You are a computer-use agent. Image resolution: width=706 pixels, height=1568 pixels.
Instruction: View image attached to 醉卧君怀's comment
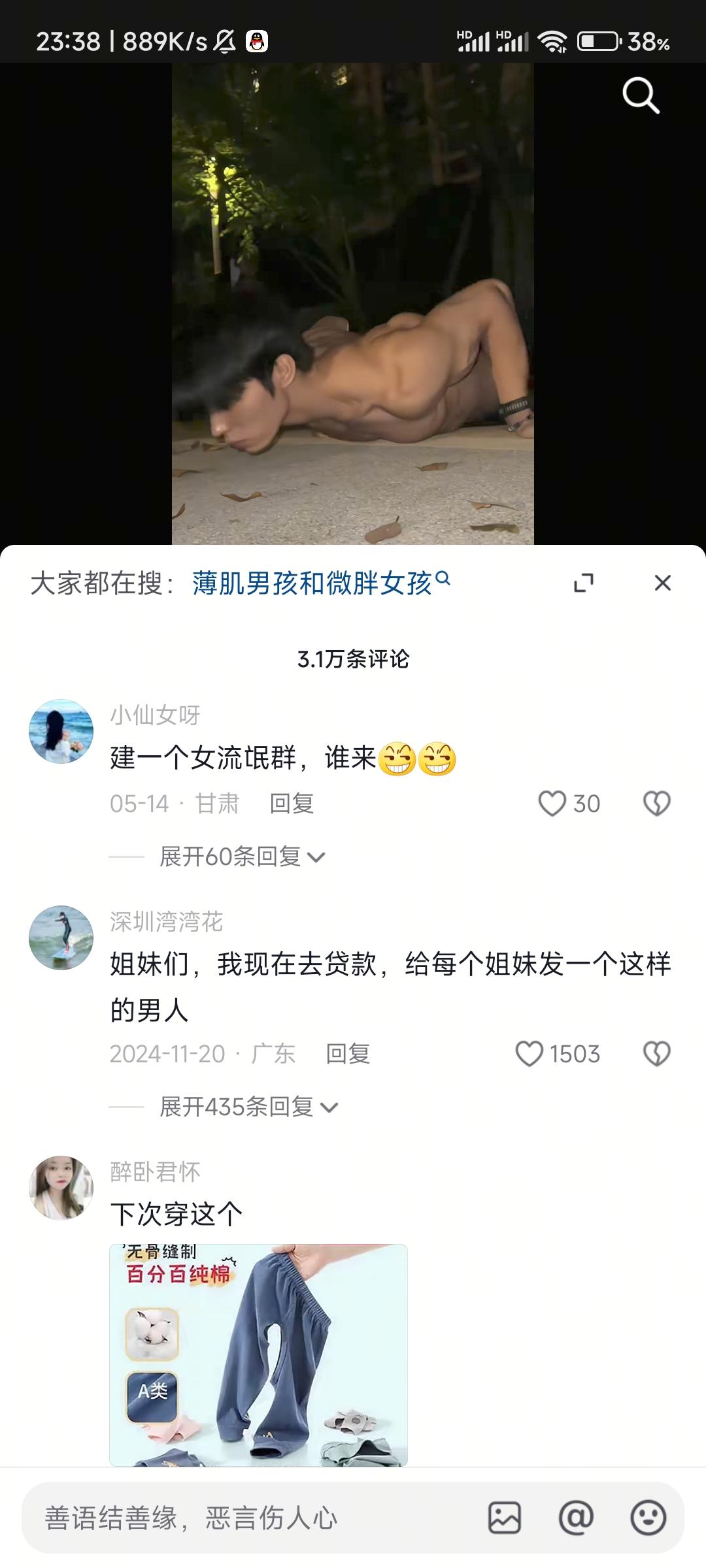[x=258, y=1355]
